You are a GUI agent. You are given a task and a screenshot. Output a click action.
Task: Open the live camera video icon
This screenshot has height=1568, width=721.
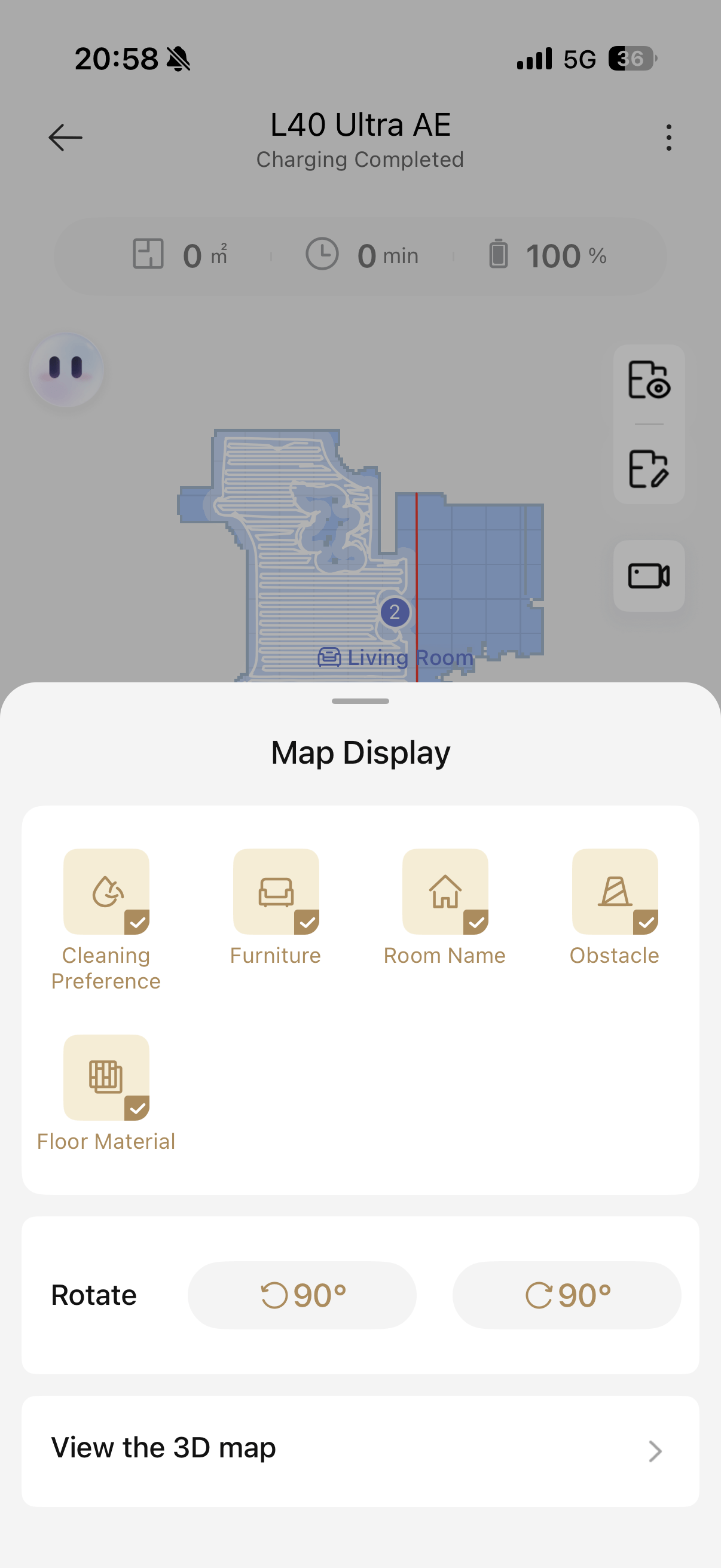pyautogui.click(x=649, y=576)
